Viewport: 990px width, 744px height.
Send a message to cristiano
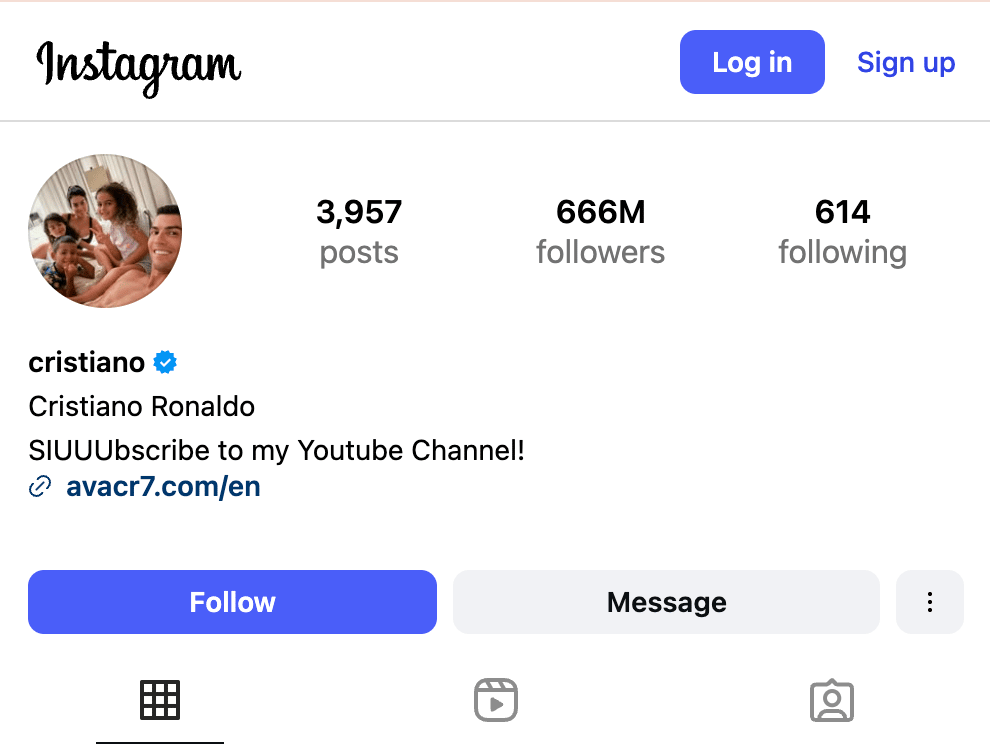666,602
